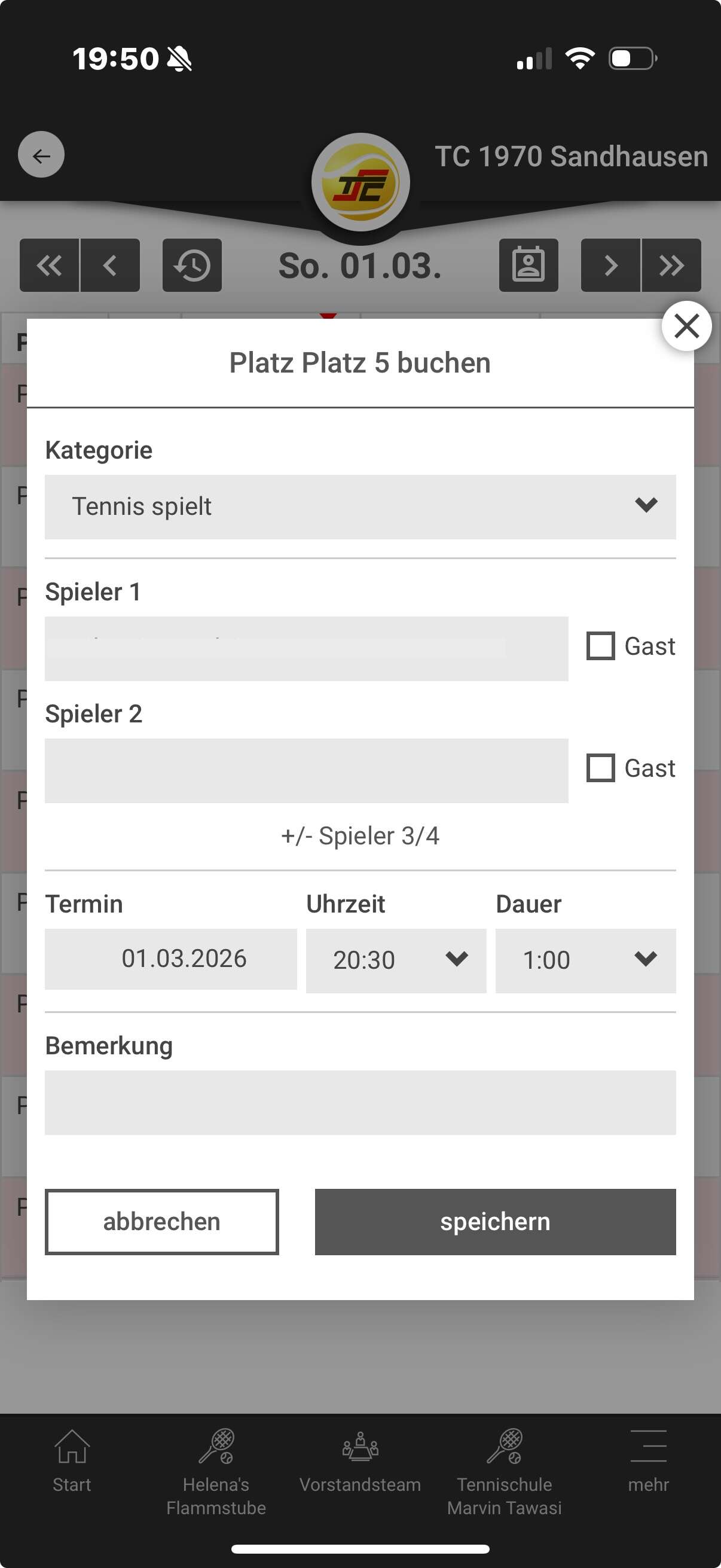Save the booking with speichern
Screen dimensions: 721x1568
[x=494, y=1221]
